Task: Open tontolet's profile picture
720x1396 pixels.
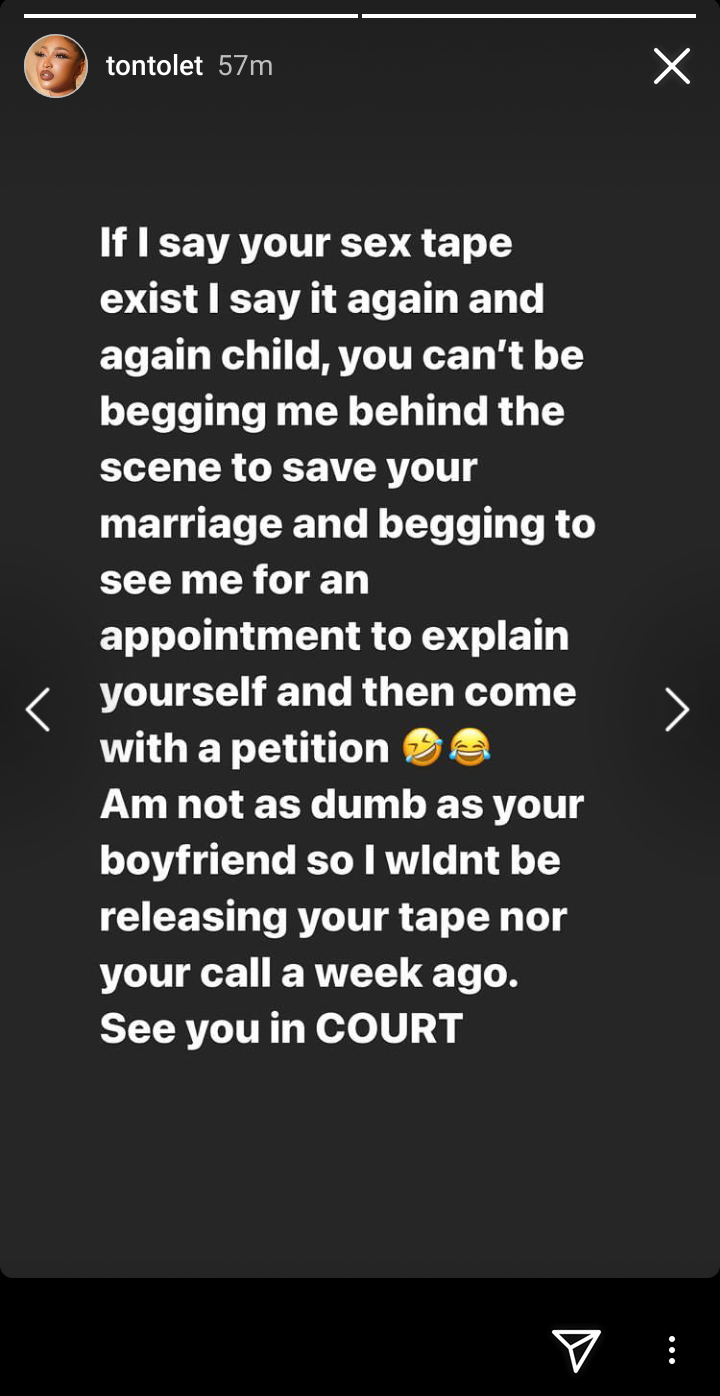Action: pyautogui.click(x=56, y=67)
